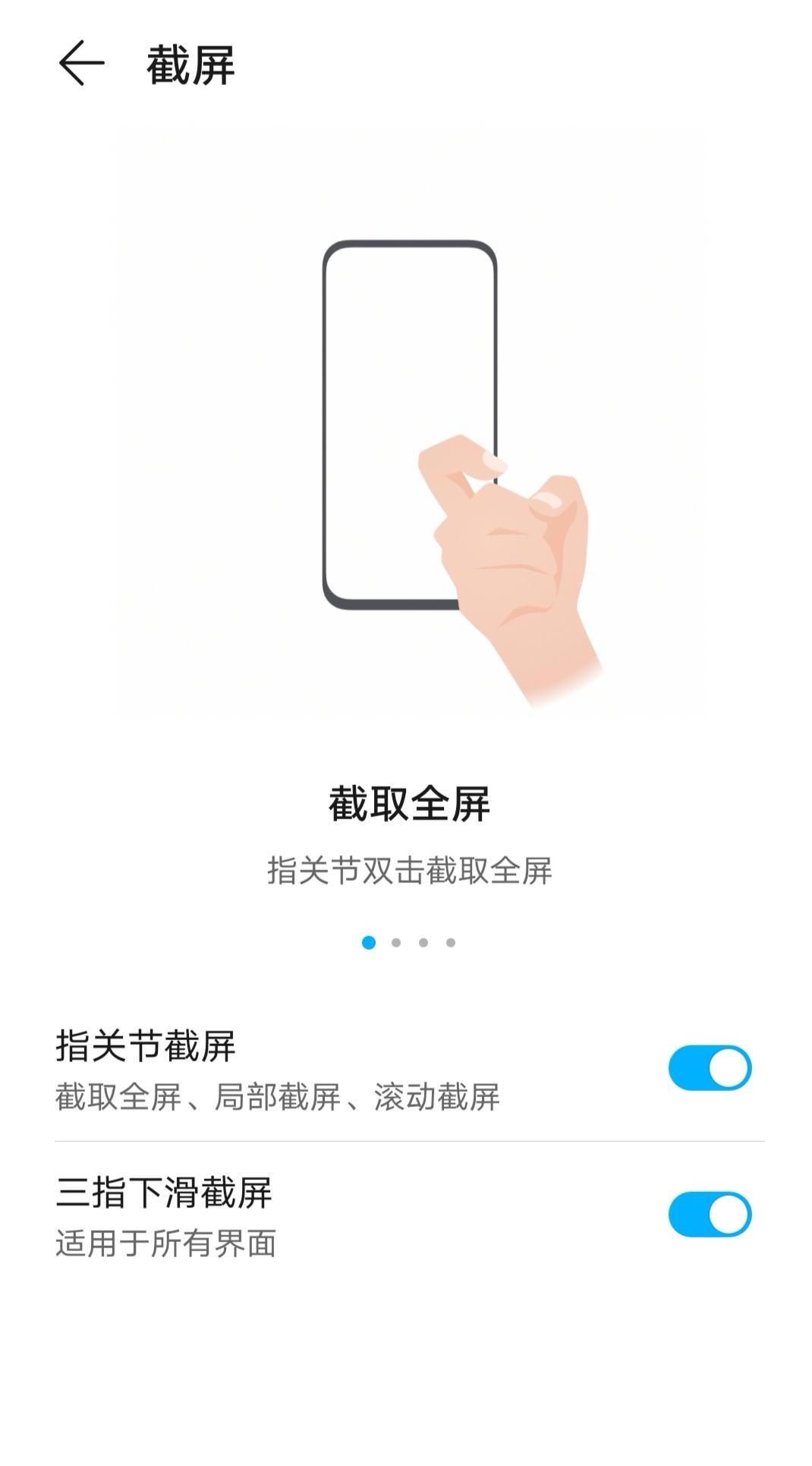Disable the 三指下滑截屏 switch
Image resolution: width=812 pixels, height=1466 pixels.
point(709,1214)
